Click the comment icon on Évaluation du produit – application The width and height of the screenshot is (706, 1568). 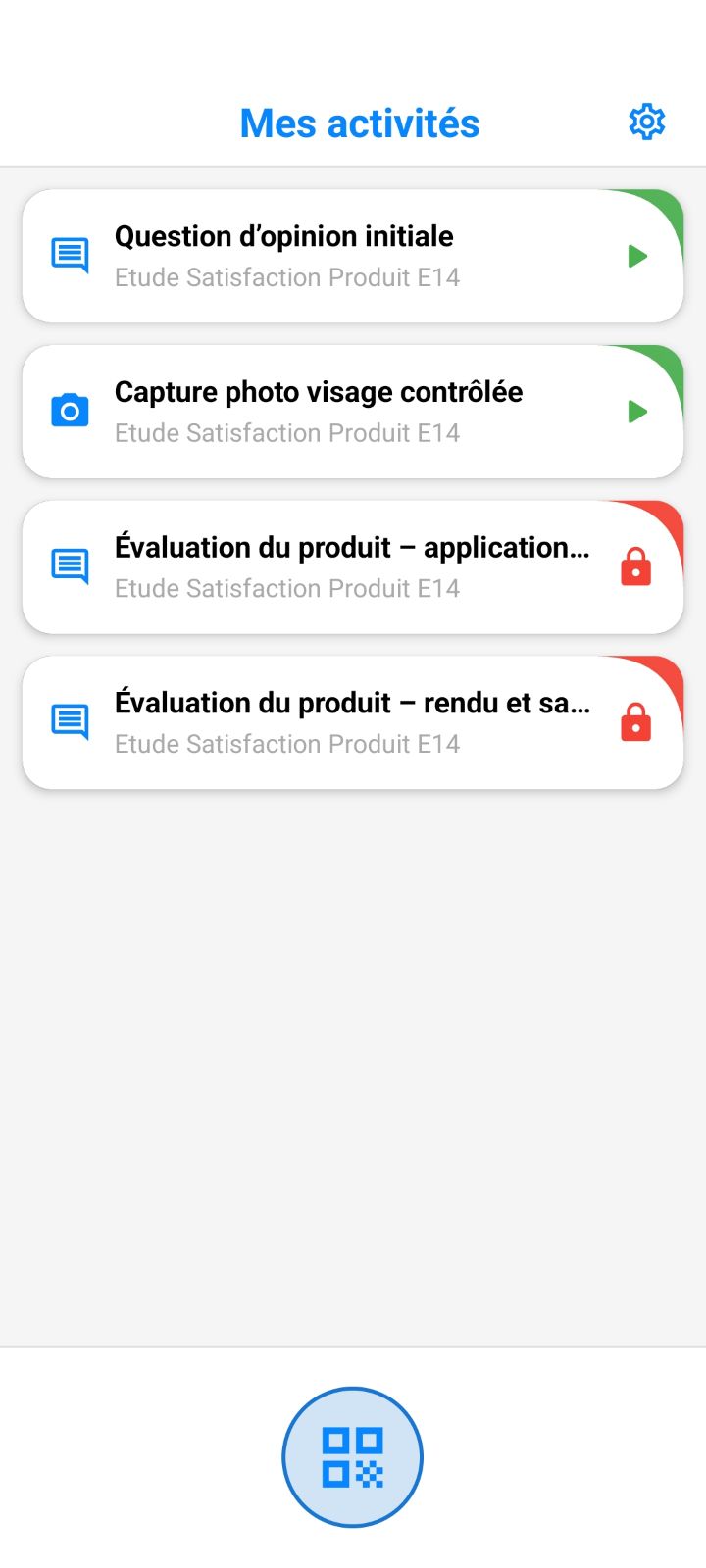click(69, 564)
